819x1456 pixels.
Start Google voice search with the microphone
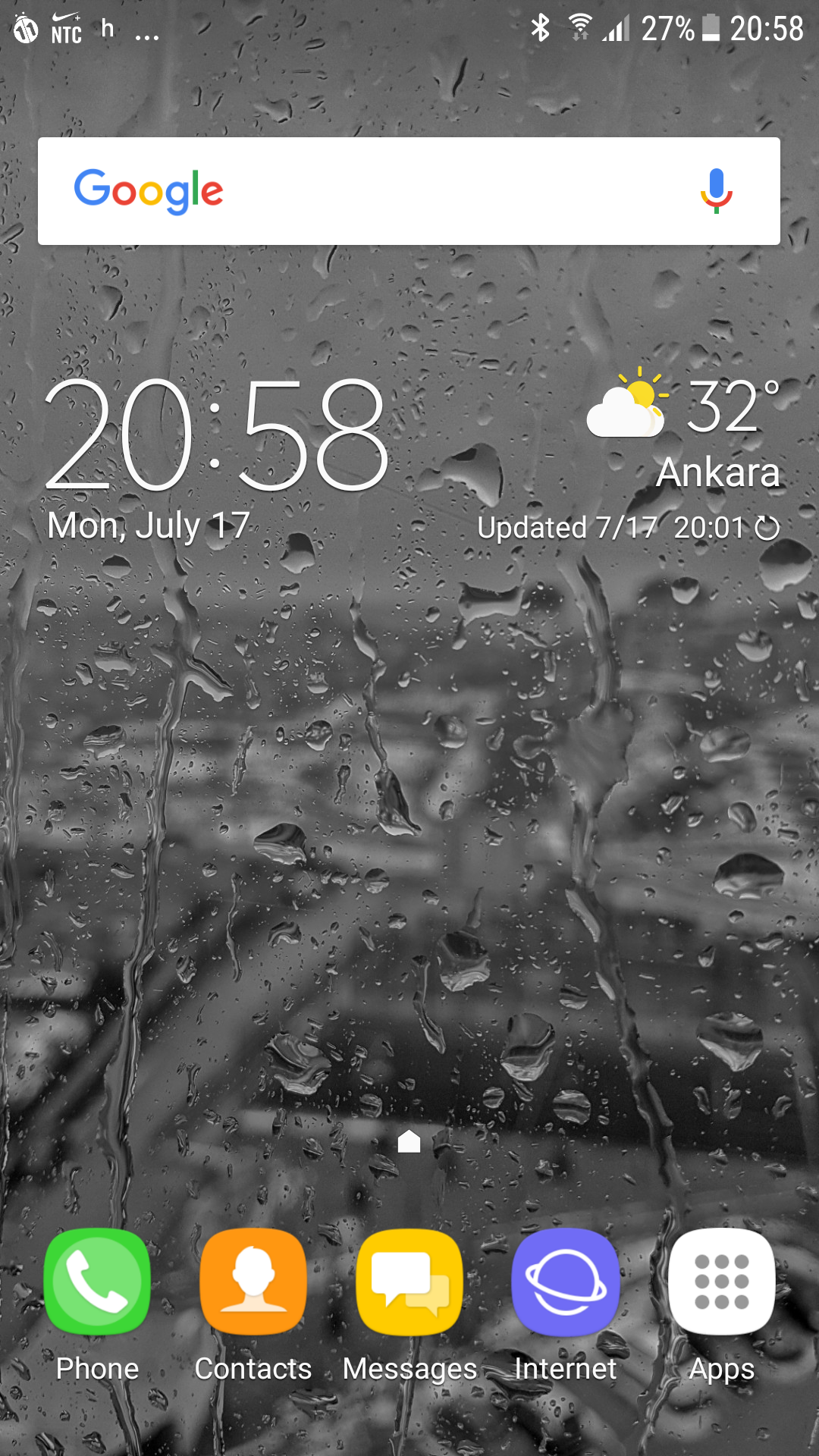[716, 191]
